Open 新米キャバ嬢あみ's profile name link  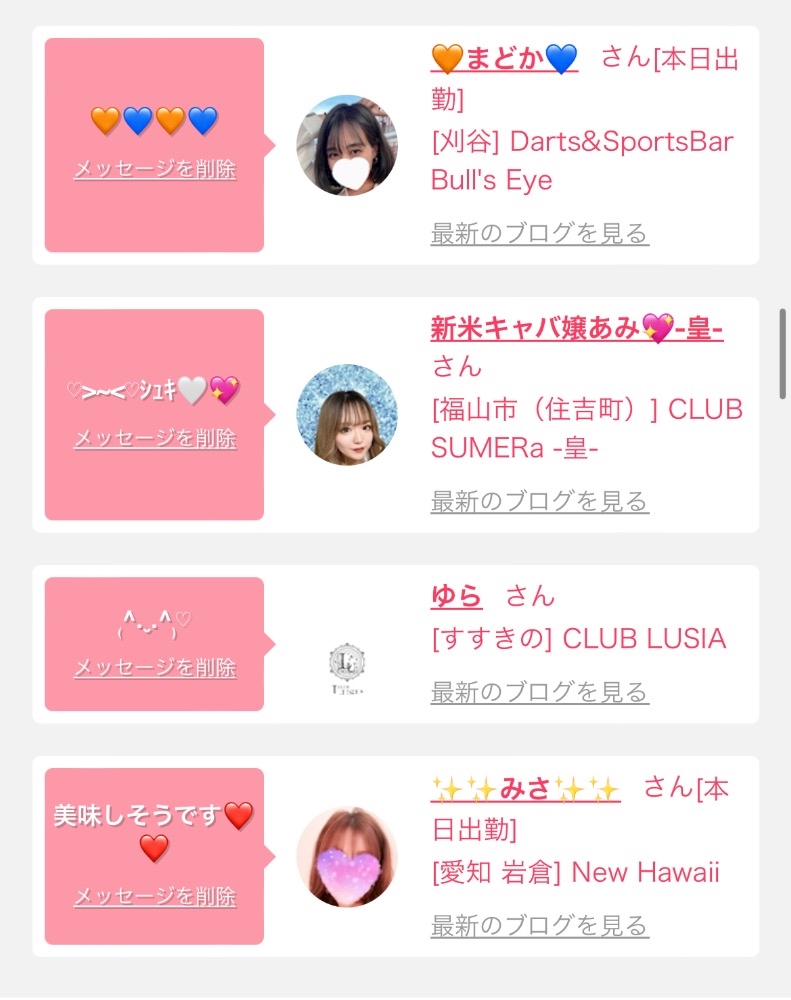coord(577,328)
